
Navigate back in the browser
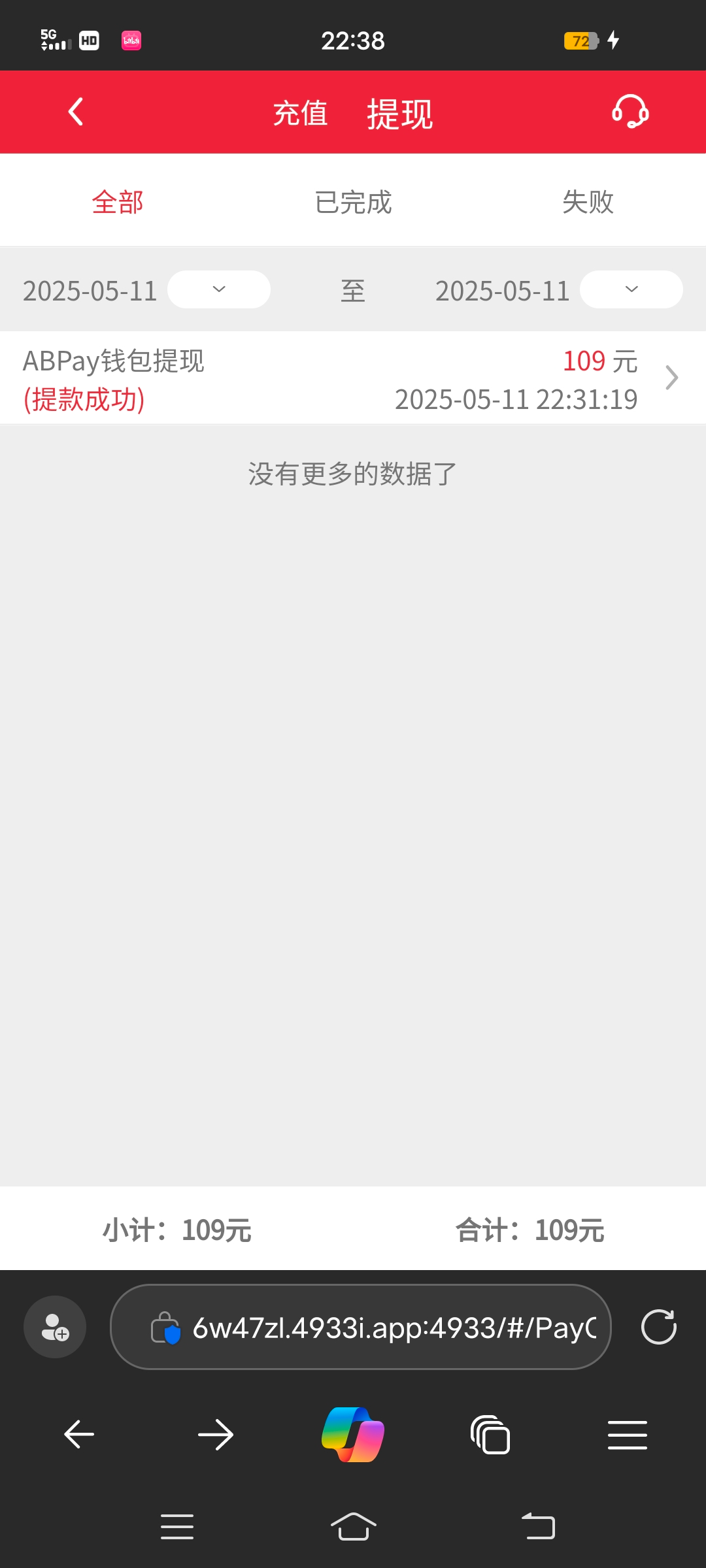click(x=80, y=1435)
